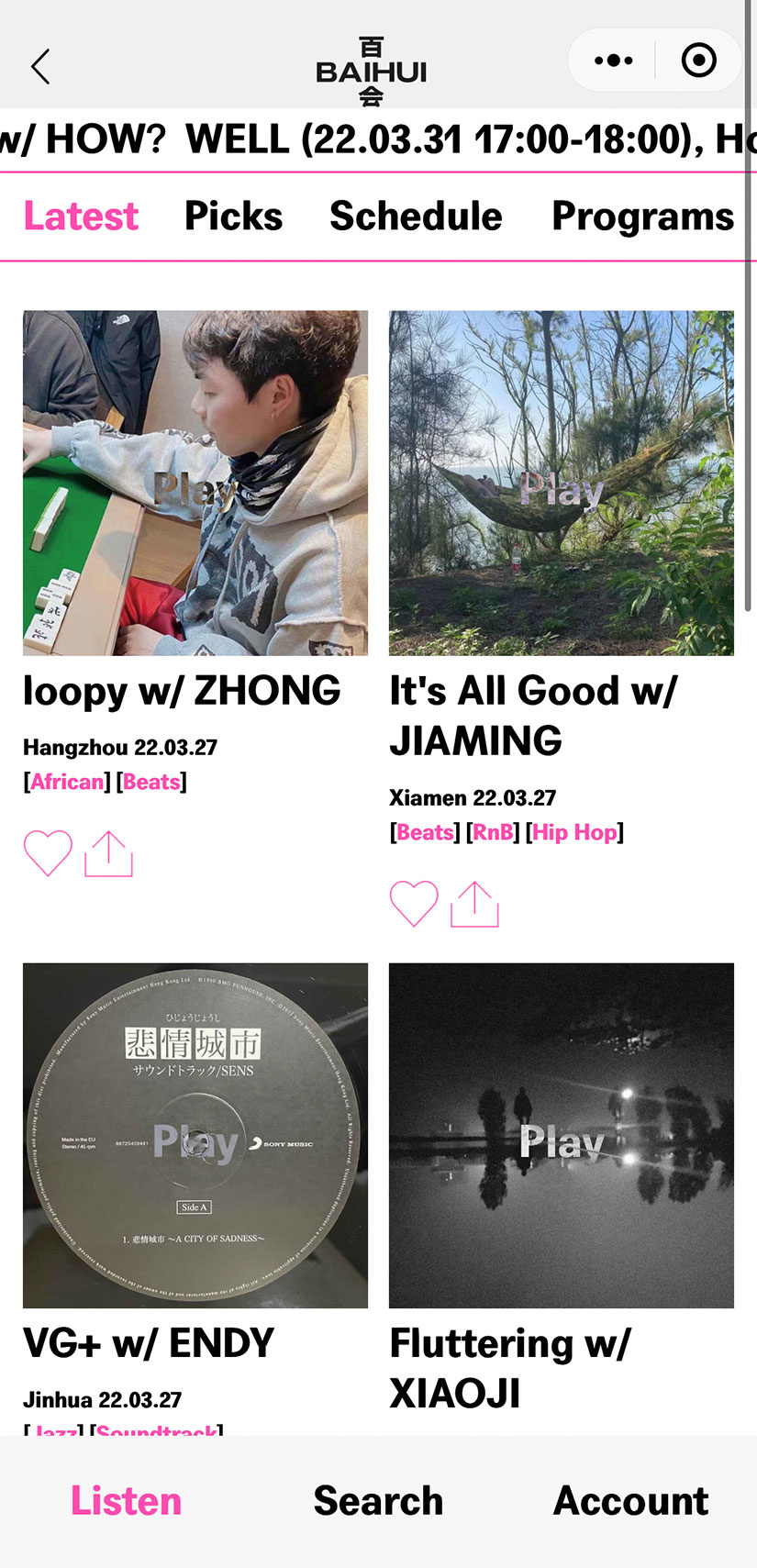
Task: Go back with the arrow icon
Action: click(40, 66)
